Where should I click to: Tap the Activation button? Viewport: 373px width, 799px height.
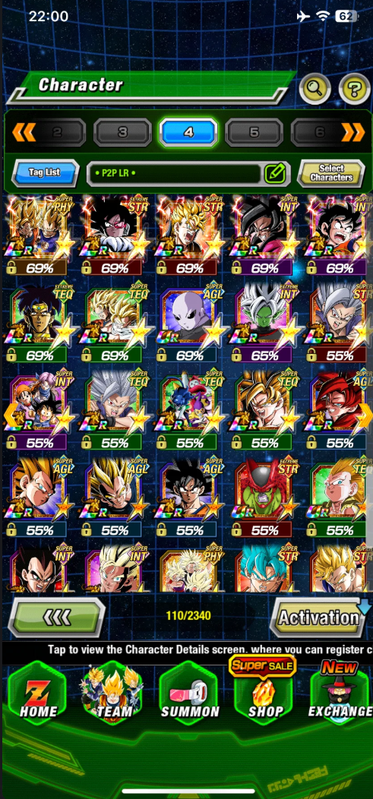coord(319,617)
